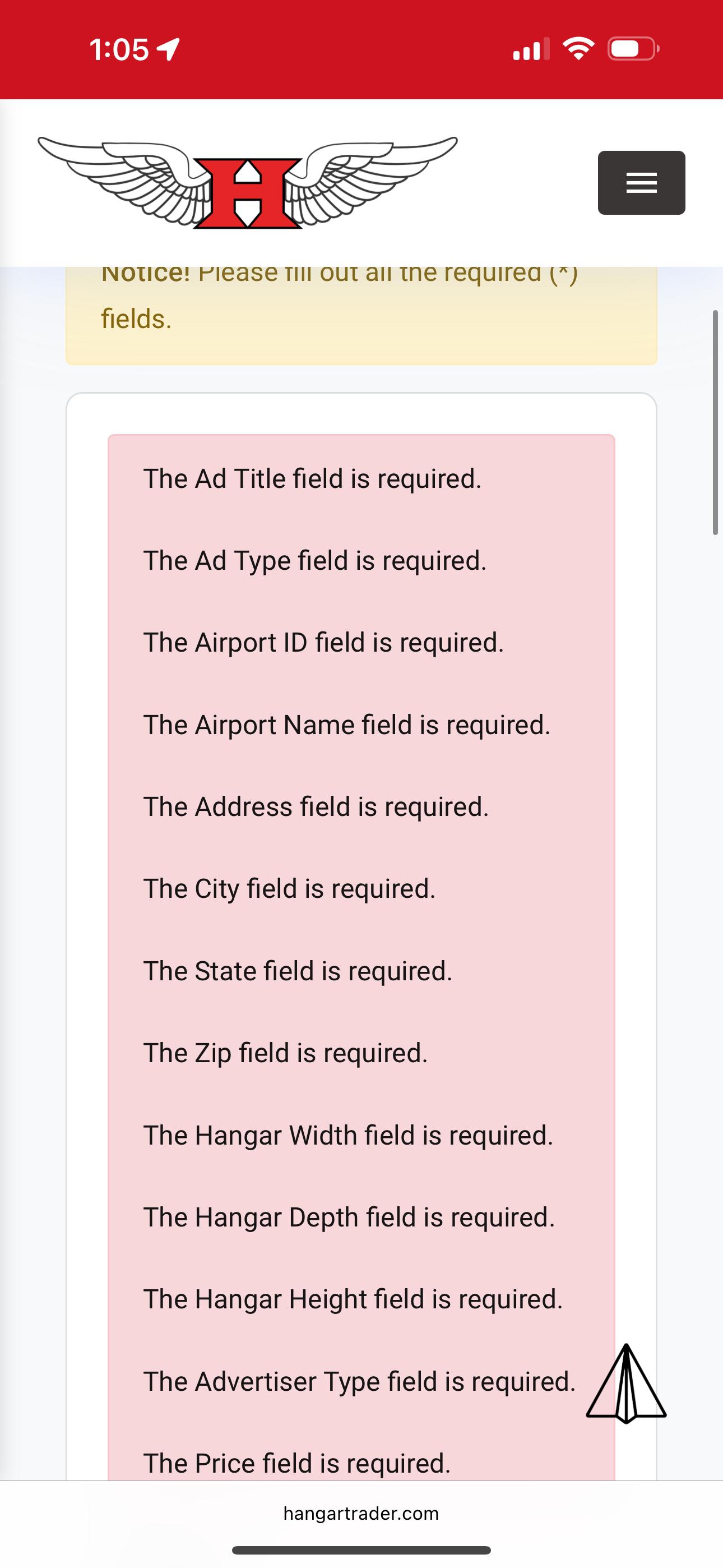Tap the Hangar Trader winged logo
This screenshot has height=1568, width=723.
(248, 183)
